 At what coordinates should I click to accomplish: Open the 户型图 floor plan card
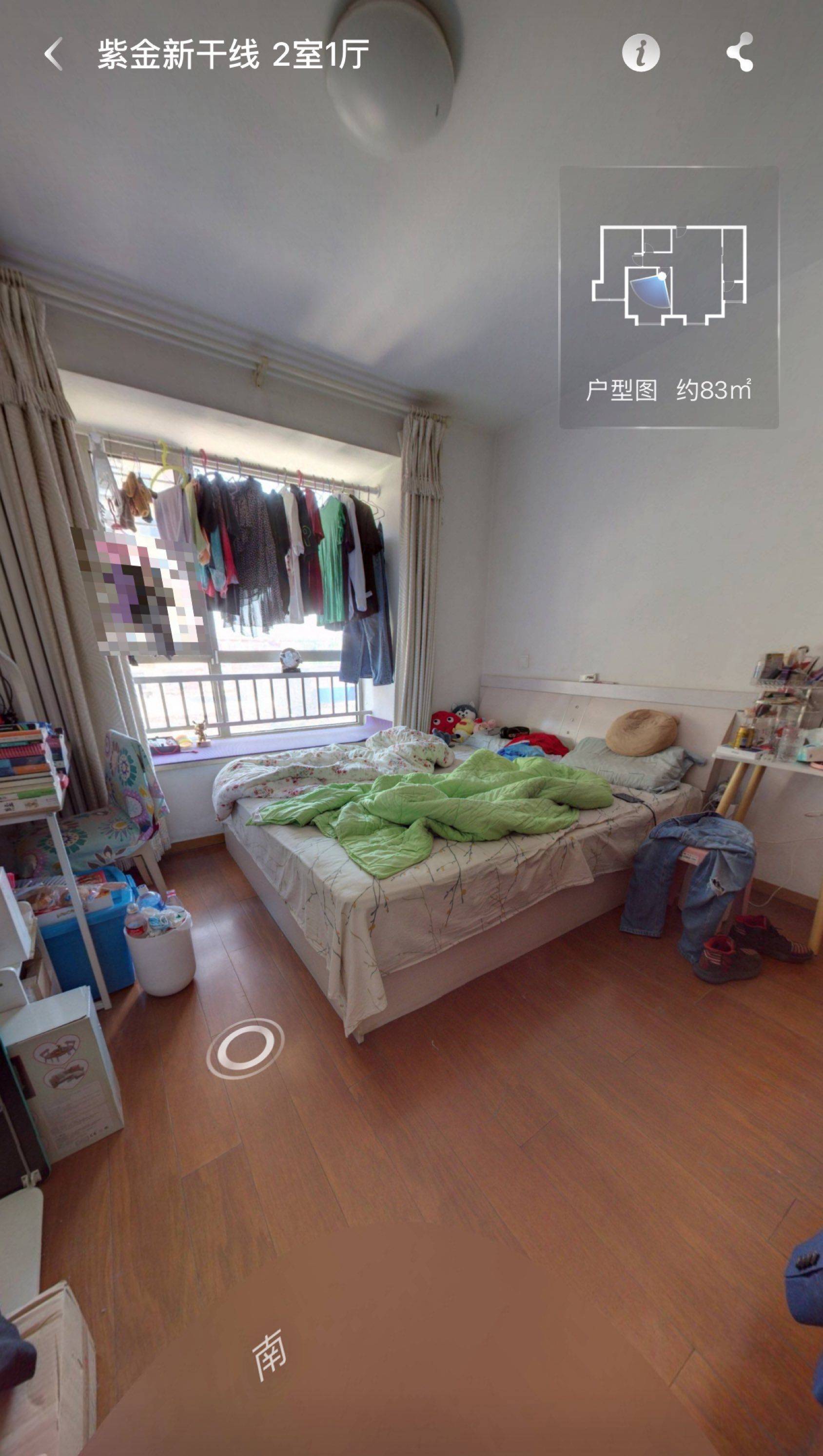pos(669,297)
